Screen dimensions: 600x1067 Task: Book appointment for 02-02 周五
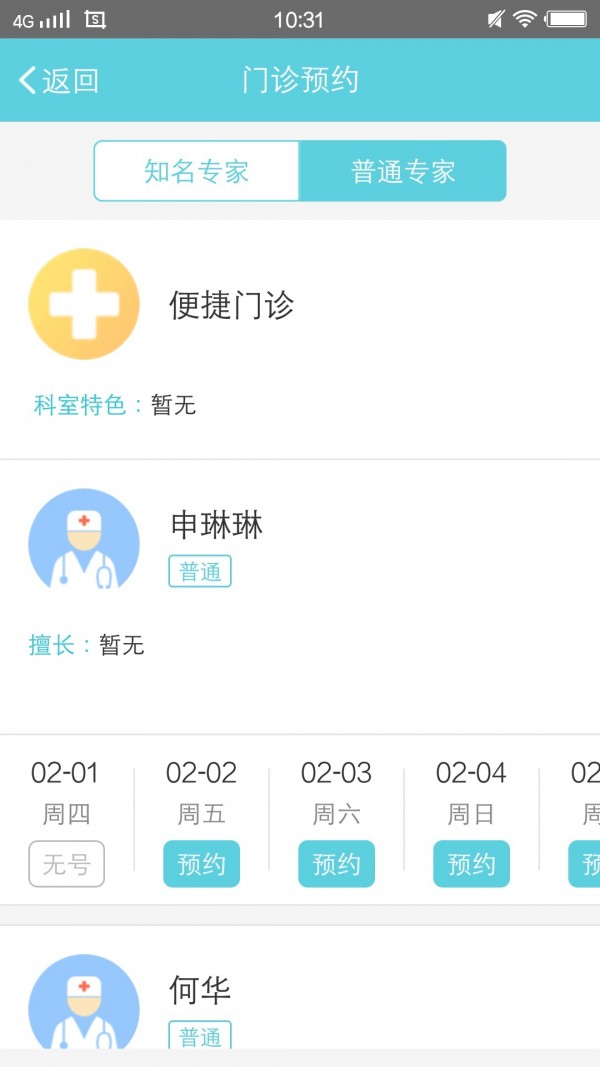(x=202, y=864)
